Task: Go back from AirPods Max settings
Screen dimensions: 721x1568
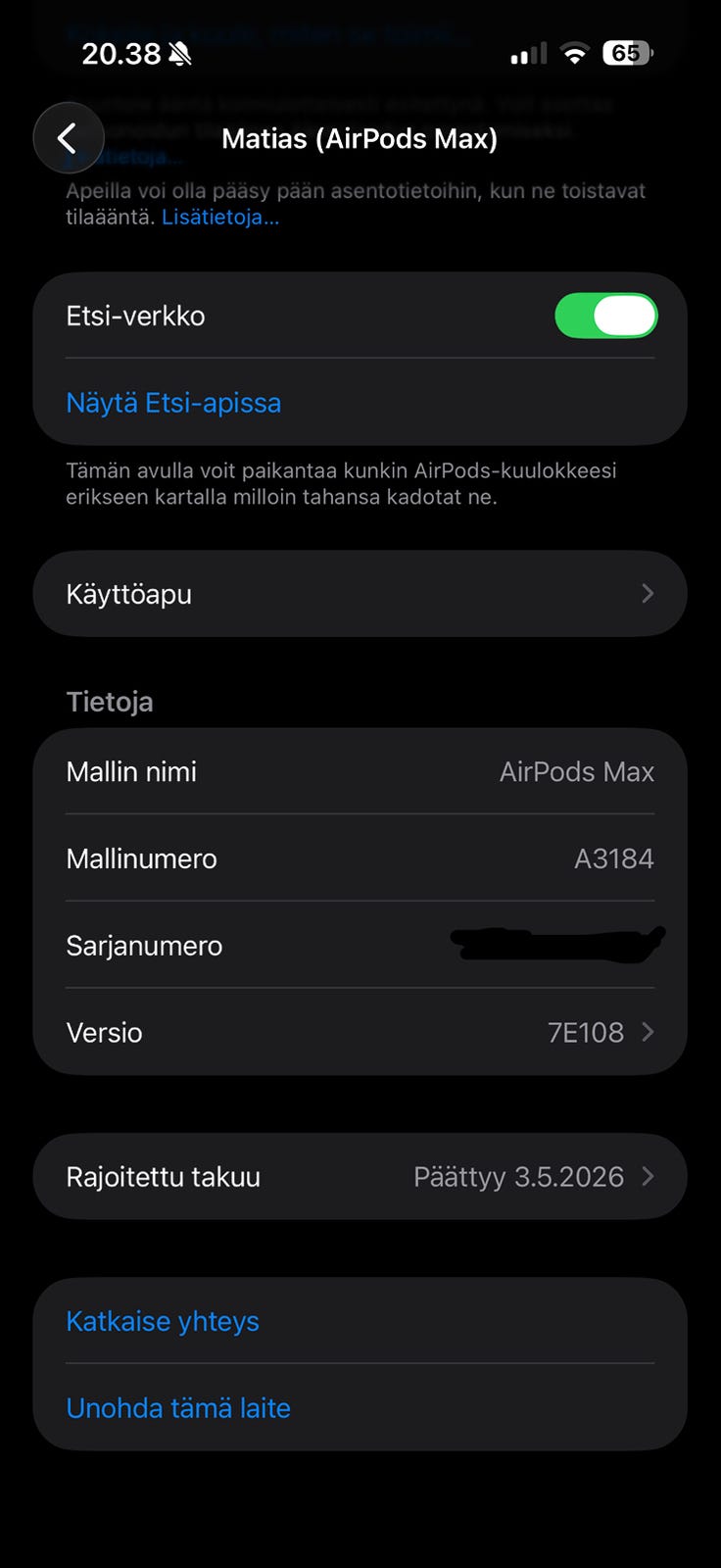Action: point(68,138)
